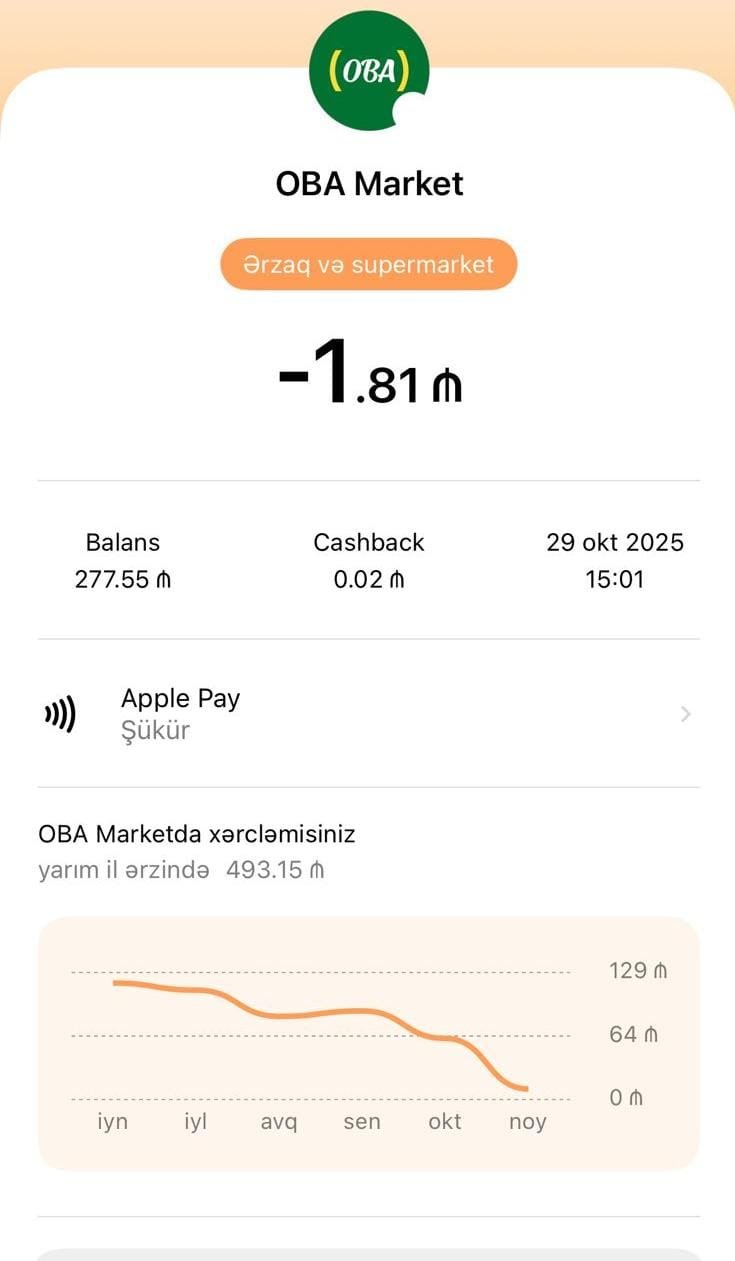The width and height of the screenshot is (735, 1261).
Task: Open the Apple Pay Şükür card row
Action: coord(368,714)
